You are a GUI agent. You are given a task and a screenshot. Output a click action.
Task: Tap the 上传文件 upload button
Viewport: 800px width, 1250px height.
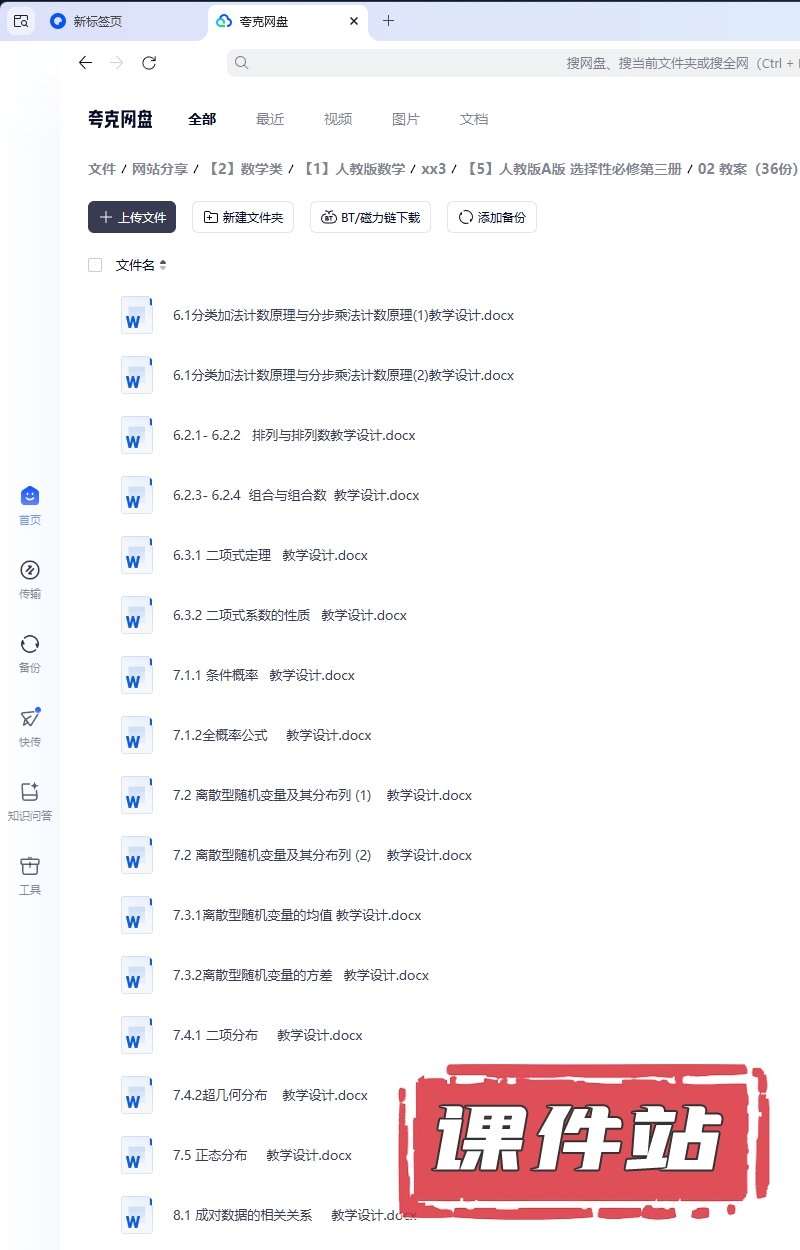(132, 217)
